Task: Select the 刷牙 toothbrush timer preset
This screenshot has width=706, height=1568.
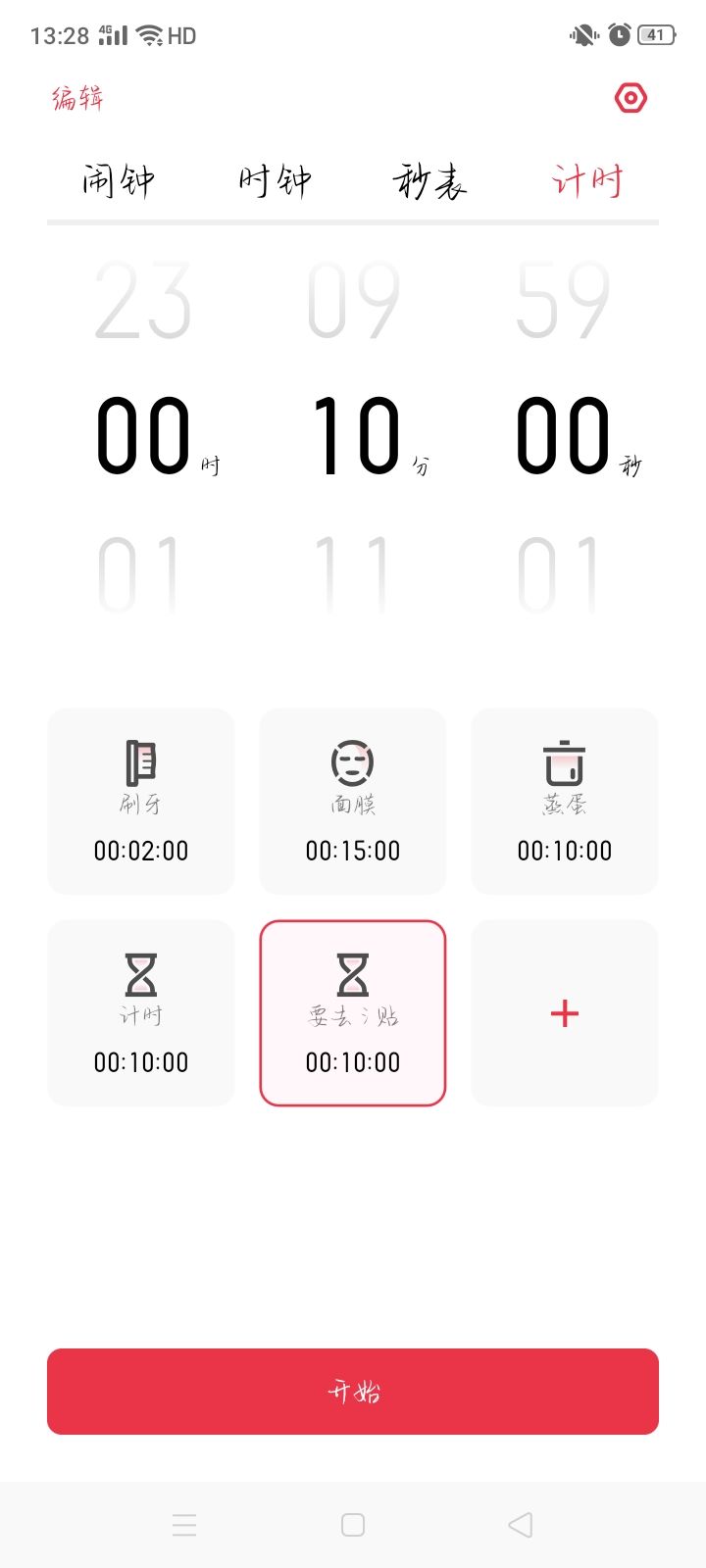Action: point(140,802)
